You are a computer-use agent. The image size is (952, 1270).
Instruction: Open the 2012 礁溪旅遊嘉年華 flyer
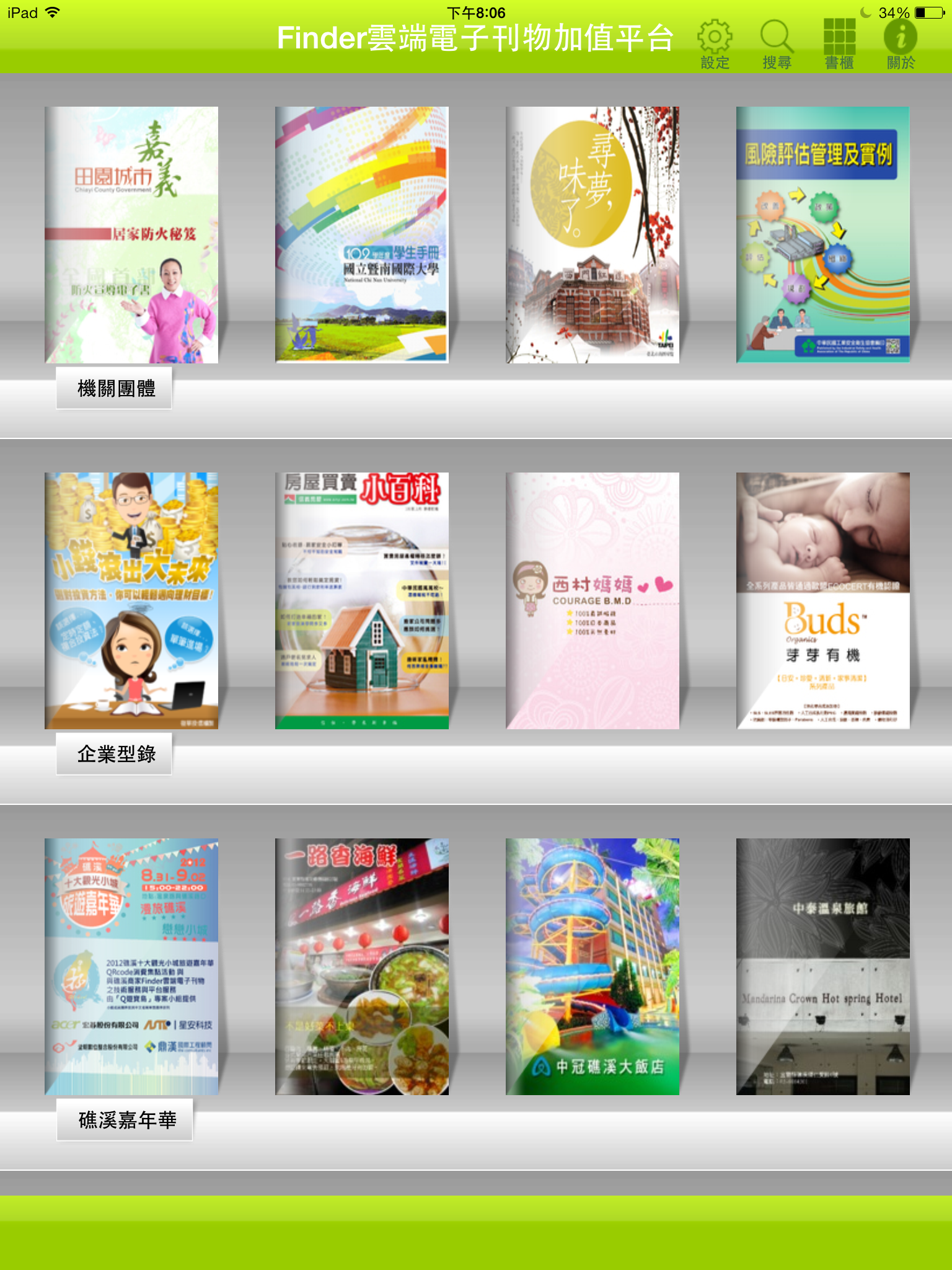131,966
